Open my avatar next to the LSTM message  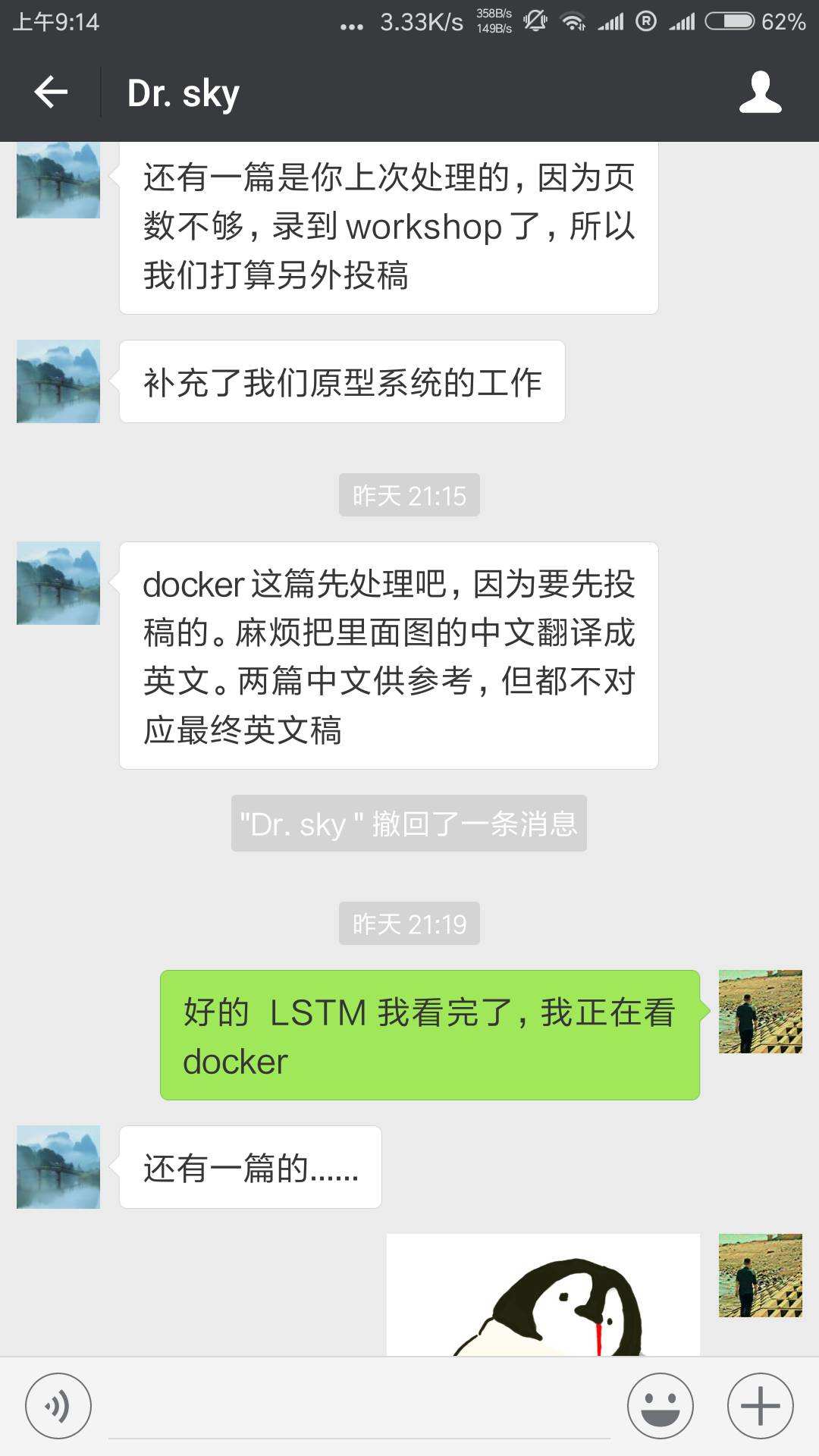coord(760,1012)
